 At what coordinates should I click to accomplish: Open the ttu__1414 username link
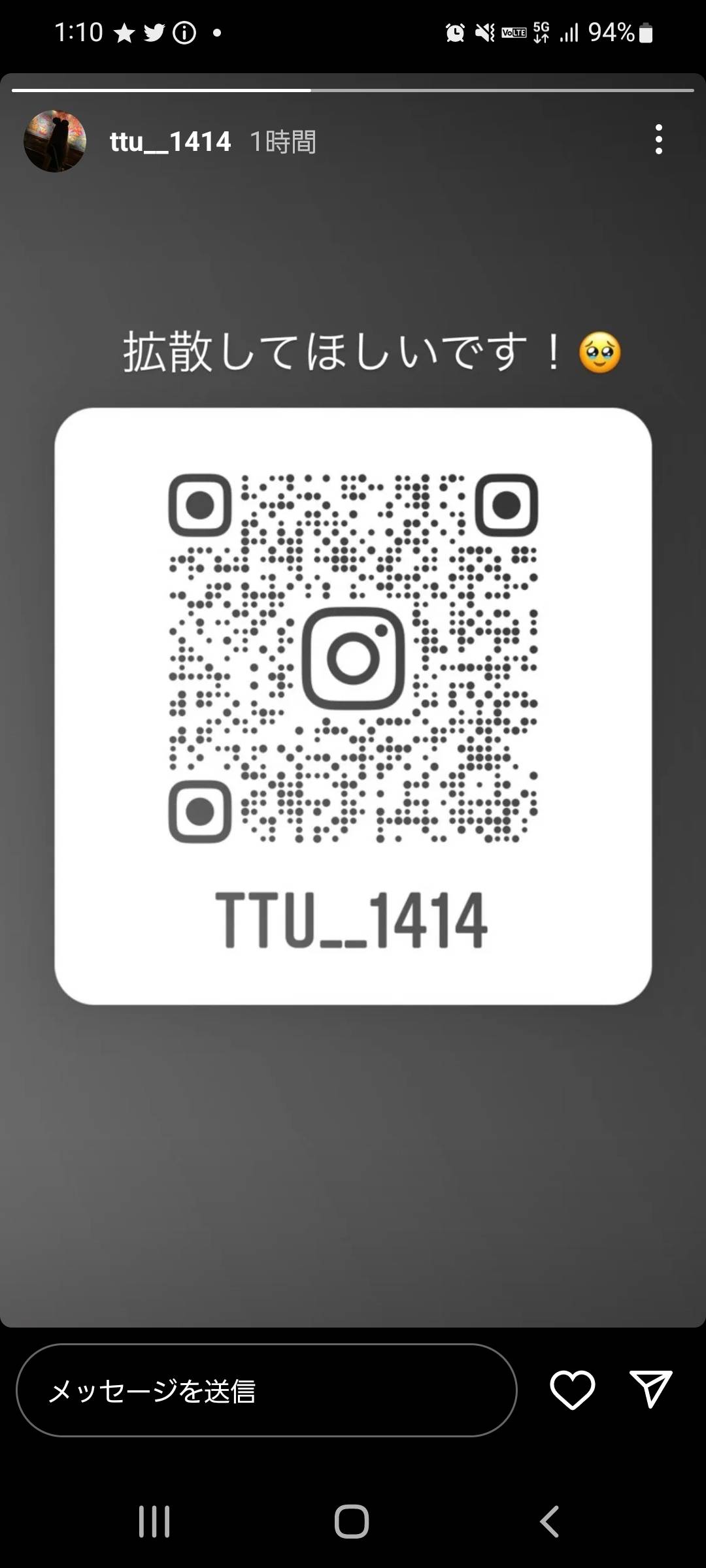[170, 142]
